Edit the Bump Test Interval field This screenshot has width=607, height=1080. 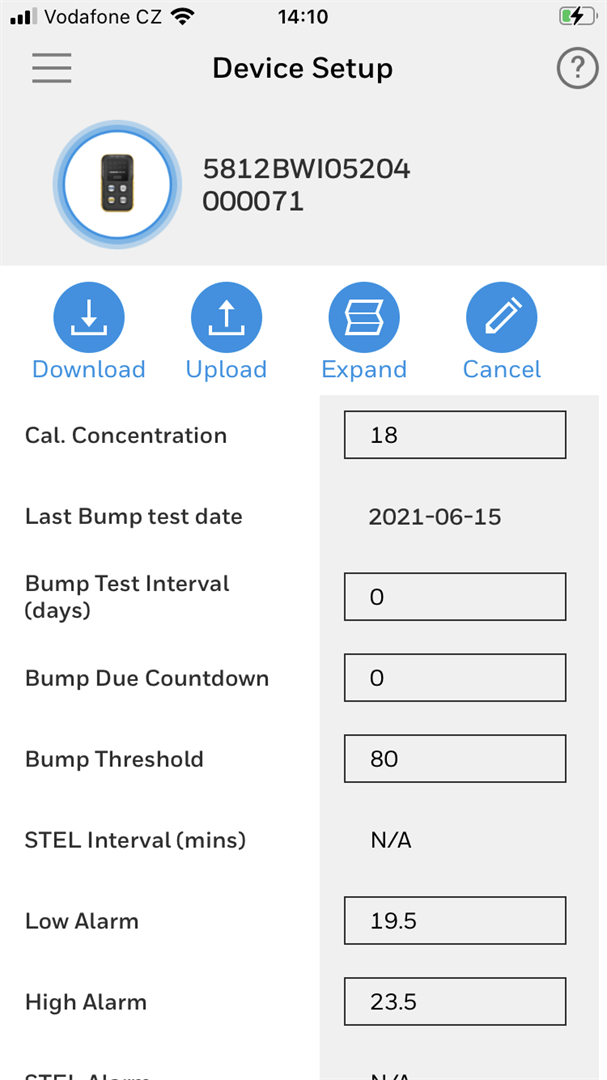(x=455, y=596)
